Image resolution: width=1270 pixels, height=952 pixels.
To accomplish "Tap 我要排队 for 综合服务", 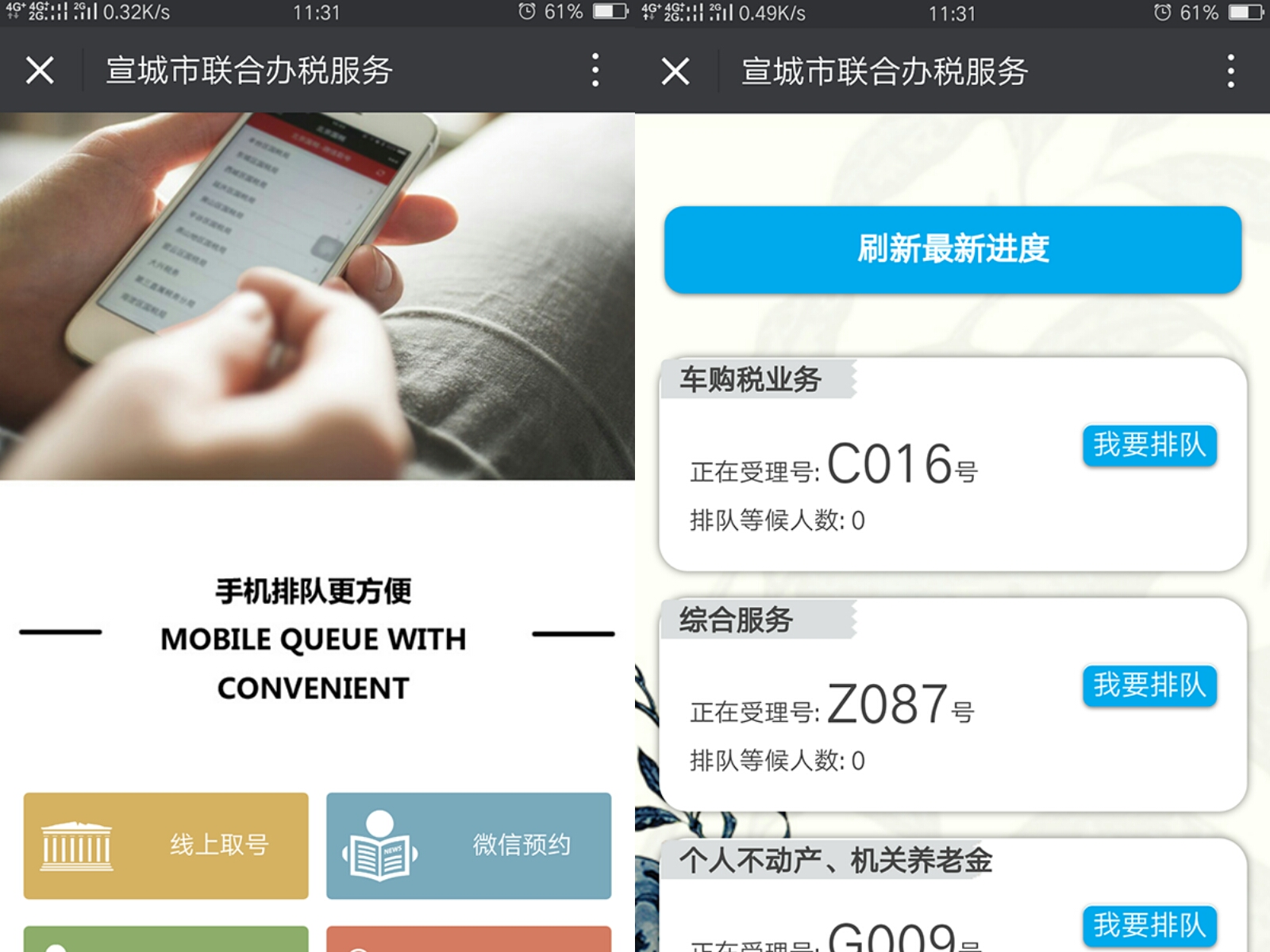I will click(x=1149, y=685).
